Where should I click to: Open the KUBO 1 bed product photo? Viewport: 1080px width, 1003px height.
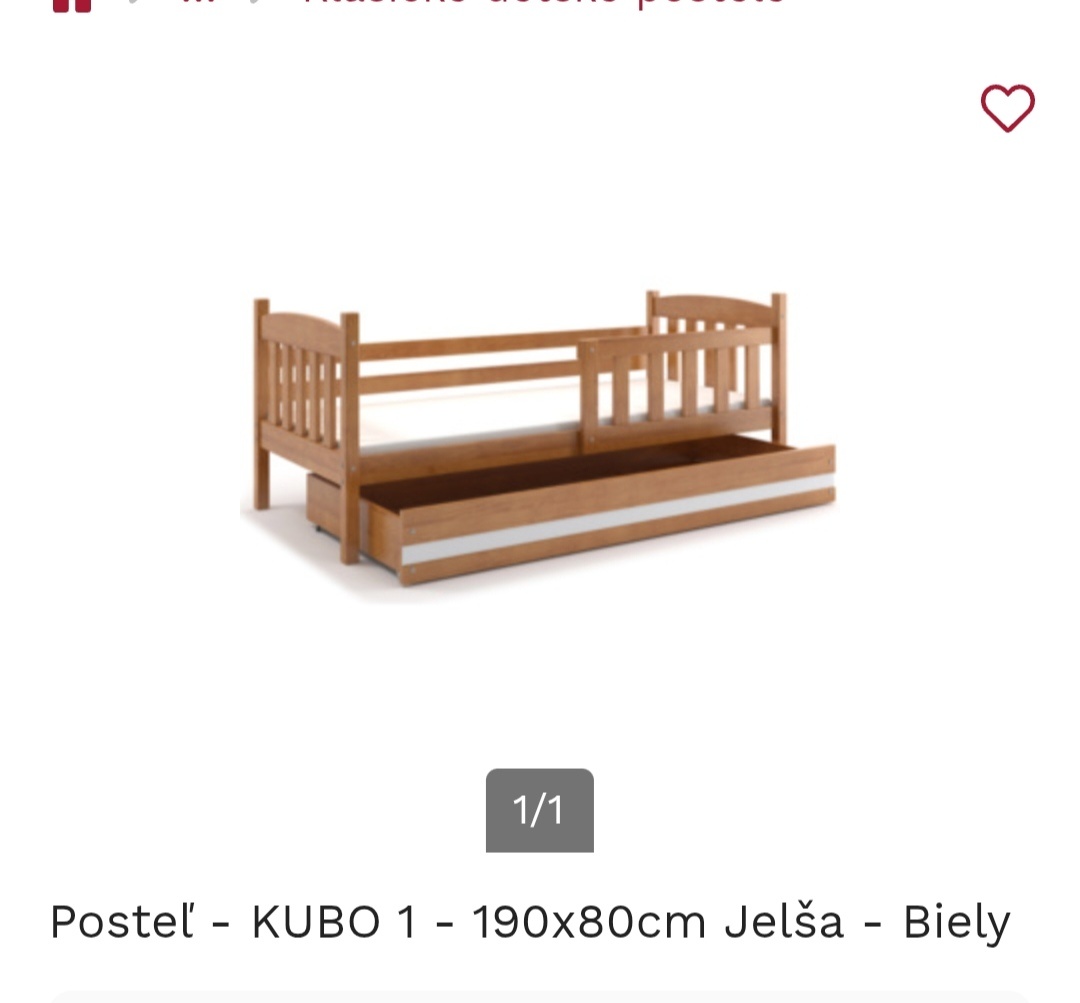point(539,438)
